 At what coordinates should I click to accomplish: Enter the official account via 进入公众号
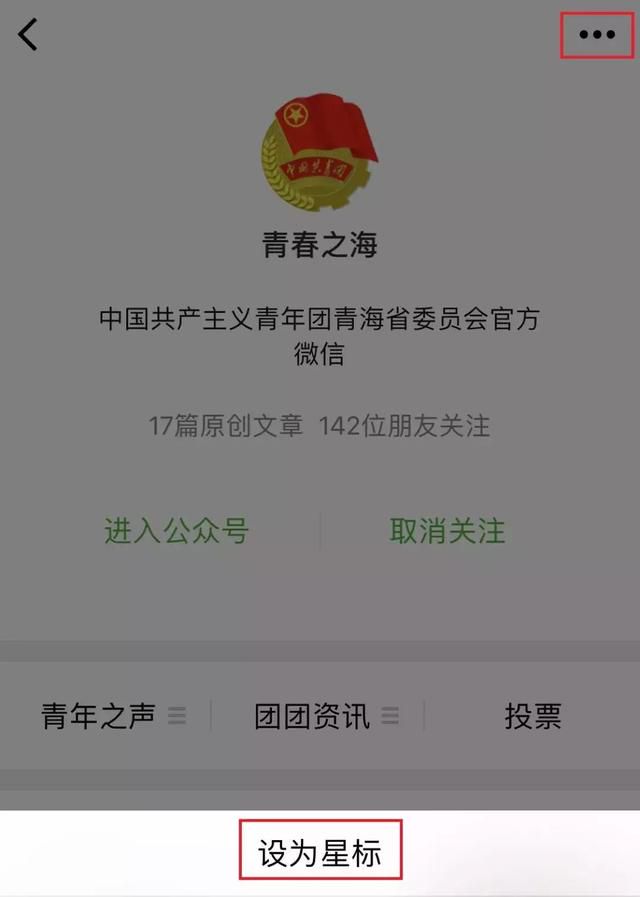pos(176,531)
